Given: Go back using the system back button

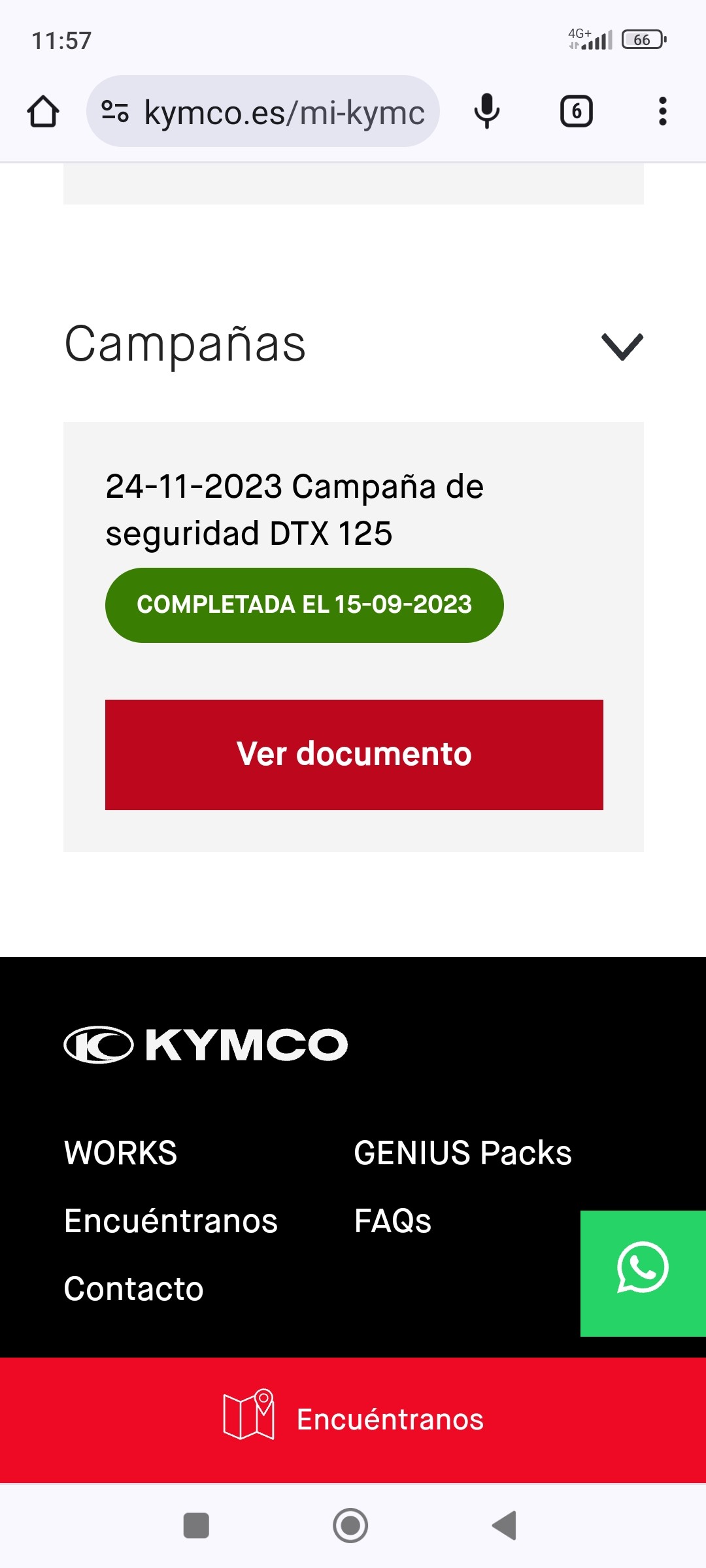Looking at the screenshot, I should tap(504, 1526).
